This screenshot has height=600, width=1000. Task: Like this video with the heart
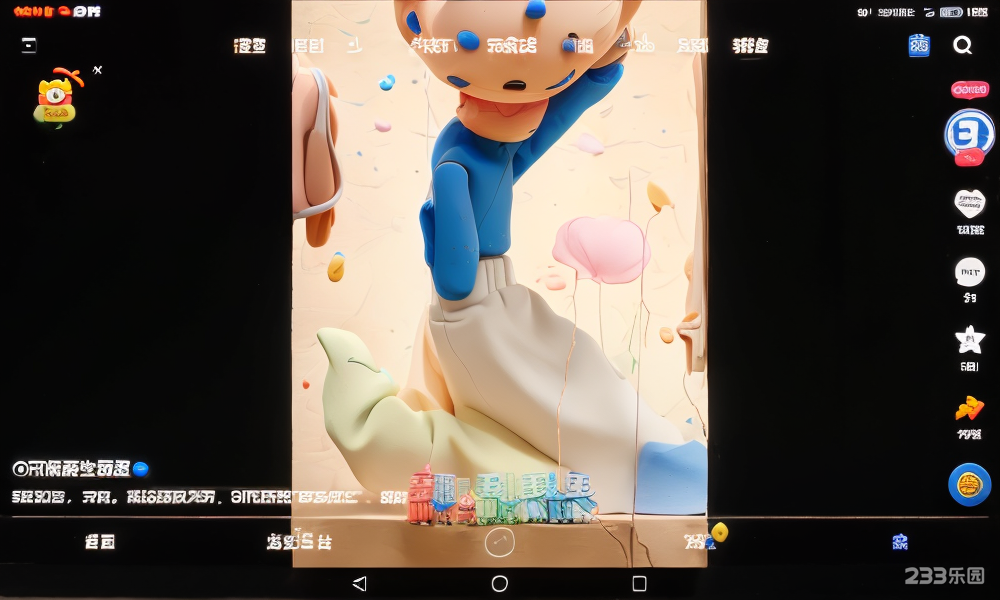pos(969,204)
